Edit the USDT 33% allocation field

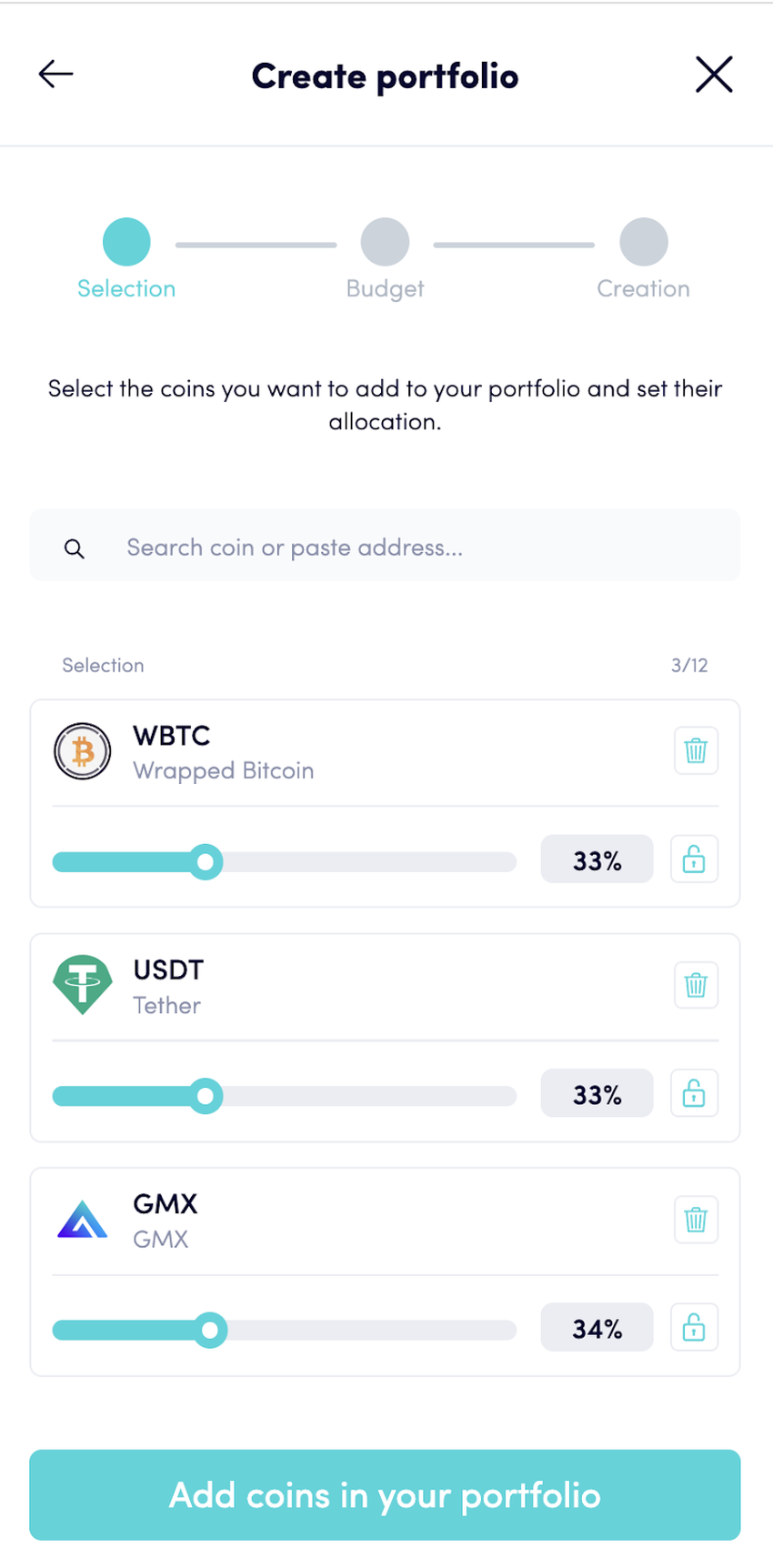click(597, 1093)
